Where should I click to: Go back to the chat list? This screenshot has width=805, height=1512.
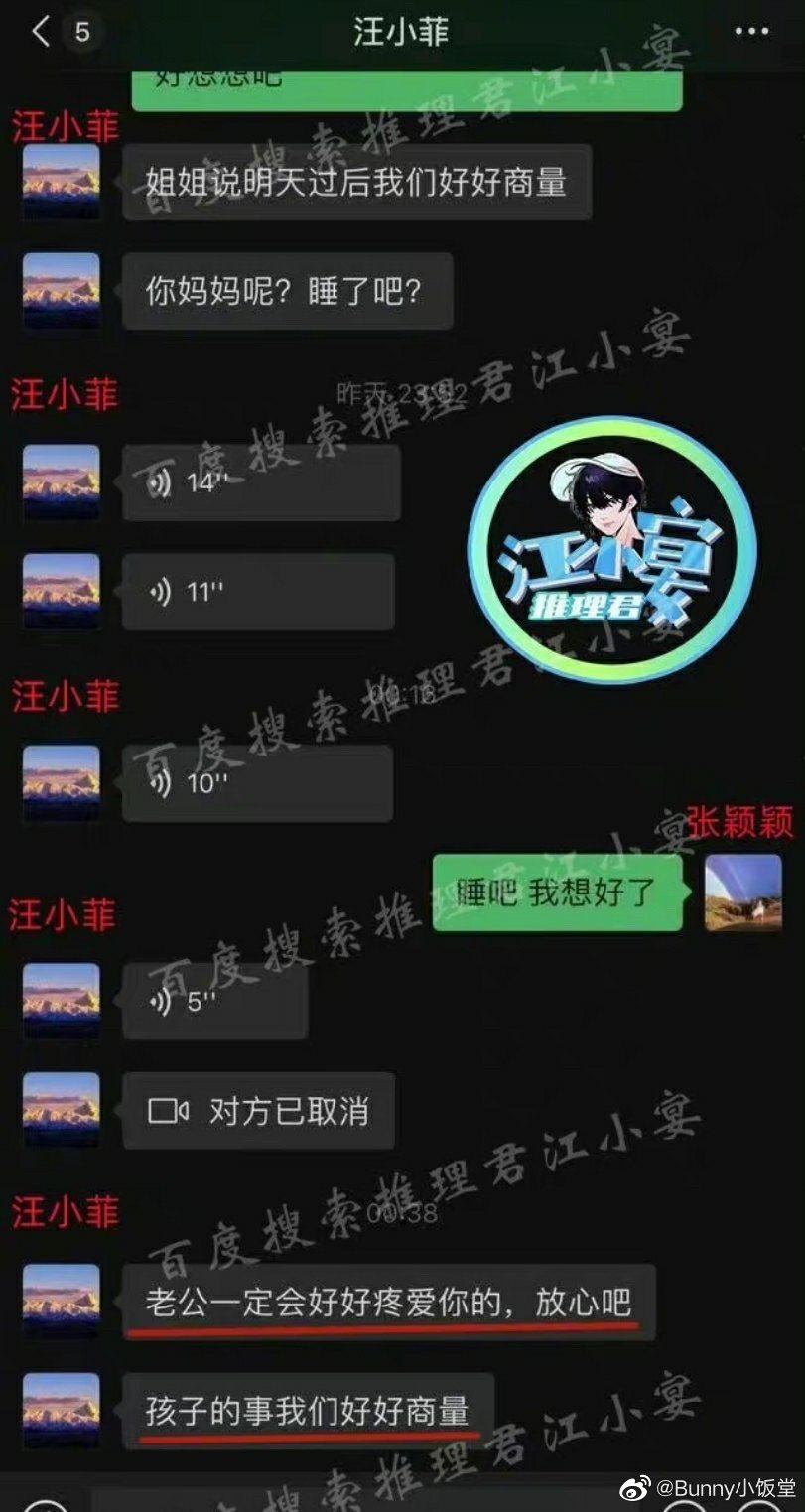click(x=42, y=32)
